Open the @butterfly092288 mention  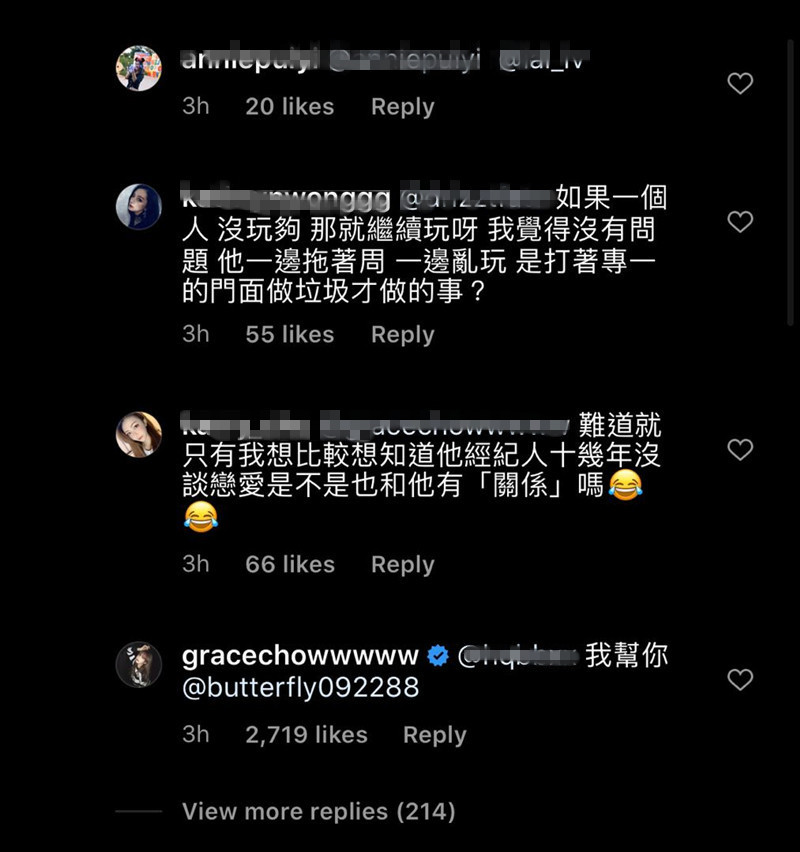click(x=300, y=688)
